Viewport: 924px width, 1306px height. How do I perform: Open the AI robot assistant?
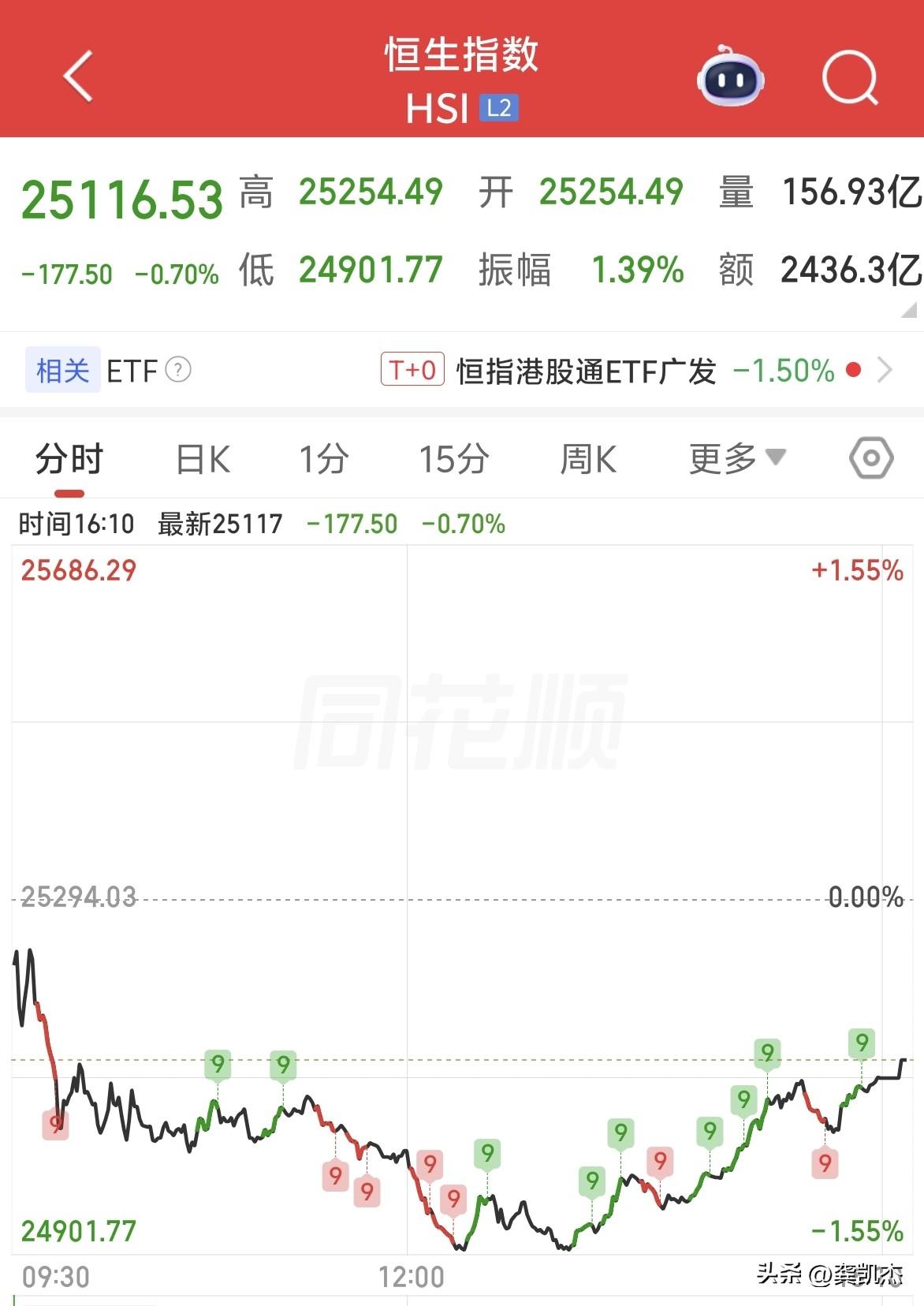tap(729, 79)
